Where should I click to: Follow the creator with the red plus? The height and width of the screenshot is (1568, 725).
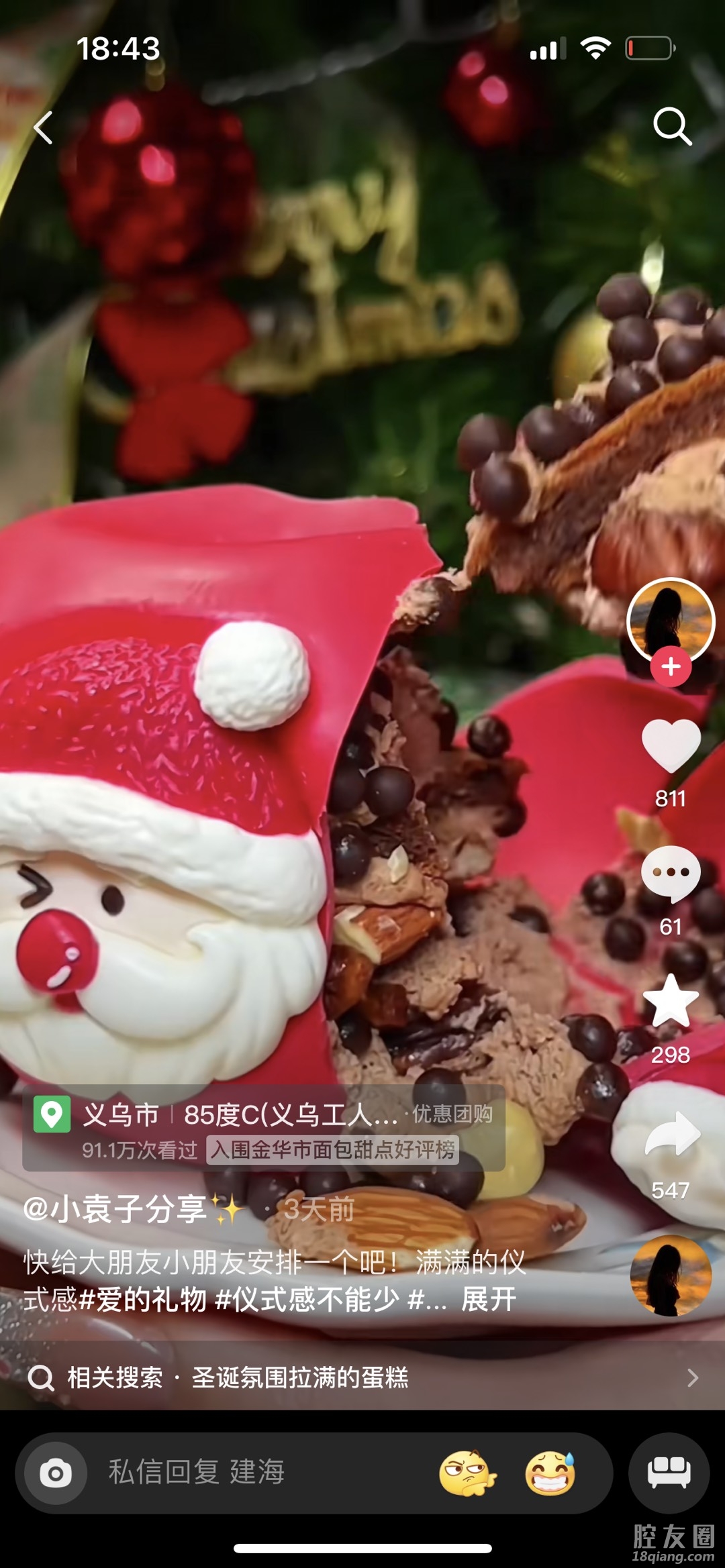pos(671,667)
